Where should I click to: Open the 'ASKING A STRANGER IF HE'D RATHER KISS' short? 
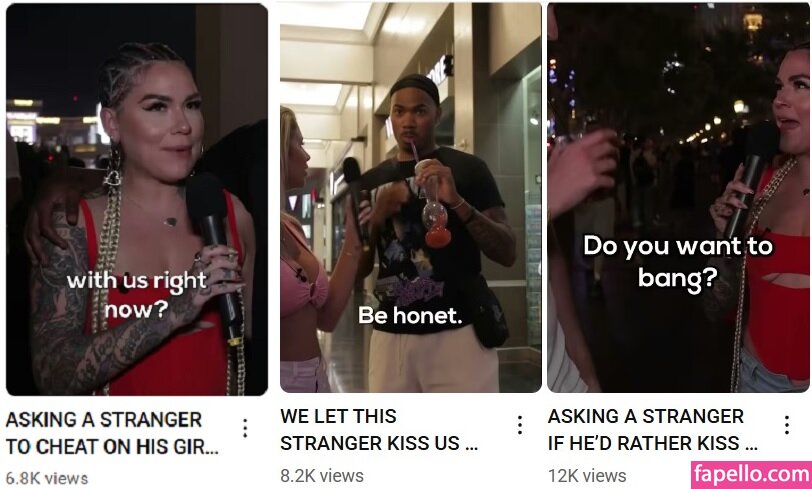(x=678, y=200)
